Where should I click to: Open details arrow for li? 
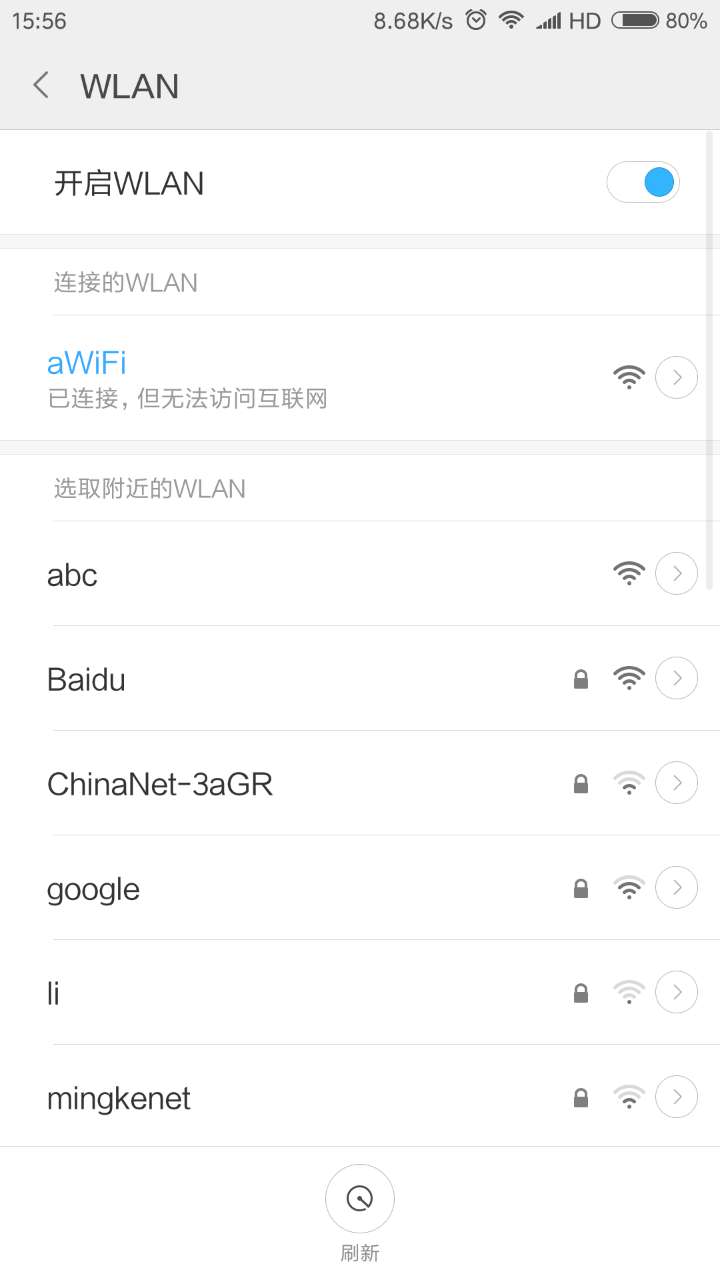tap(676, 993)
